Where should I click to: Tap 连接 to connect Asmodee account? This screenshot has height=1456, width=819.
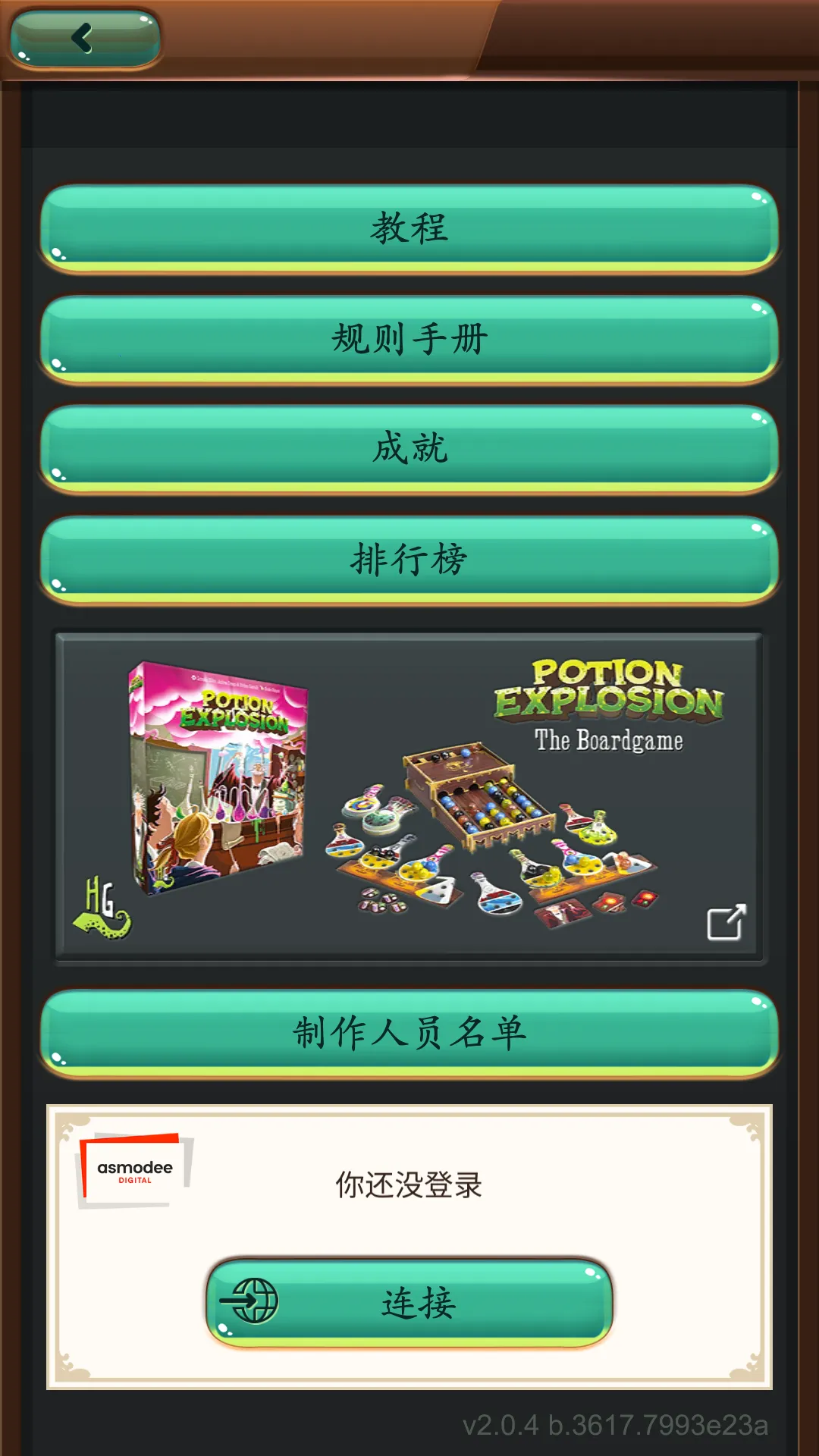[x=409, y=1303]
